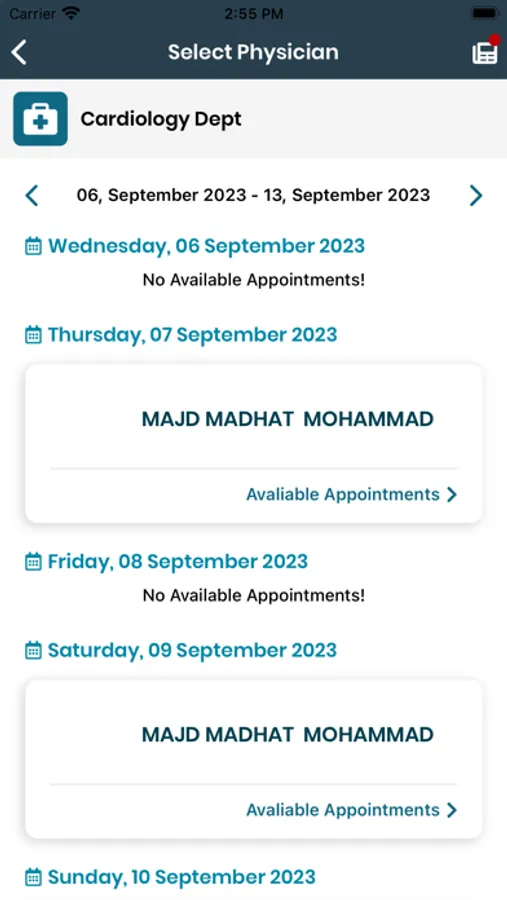Open the news icon with red badge

[x=485, y=52]
